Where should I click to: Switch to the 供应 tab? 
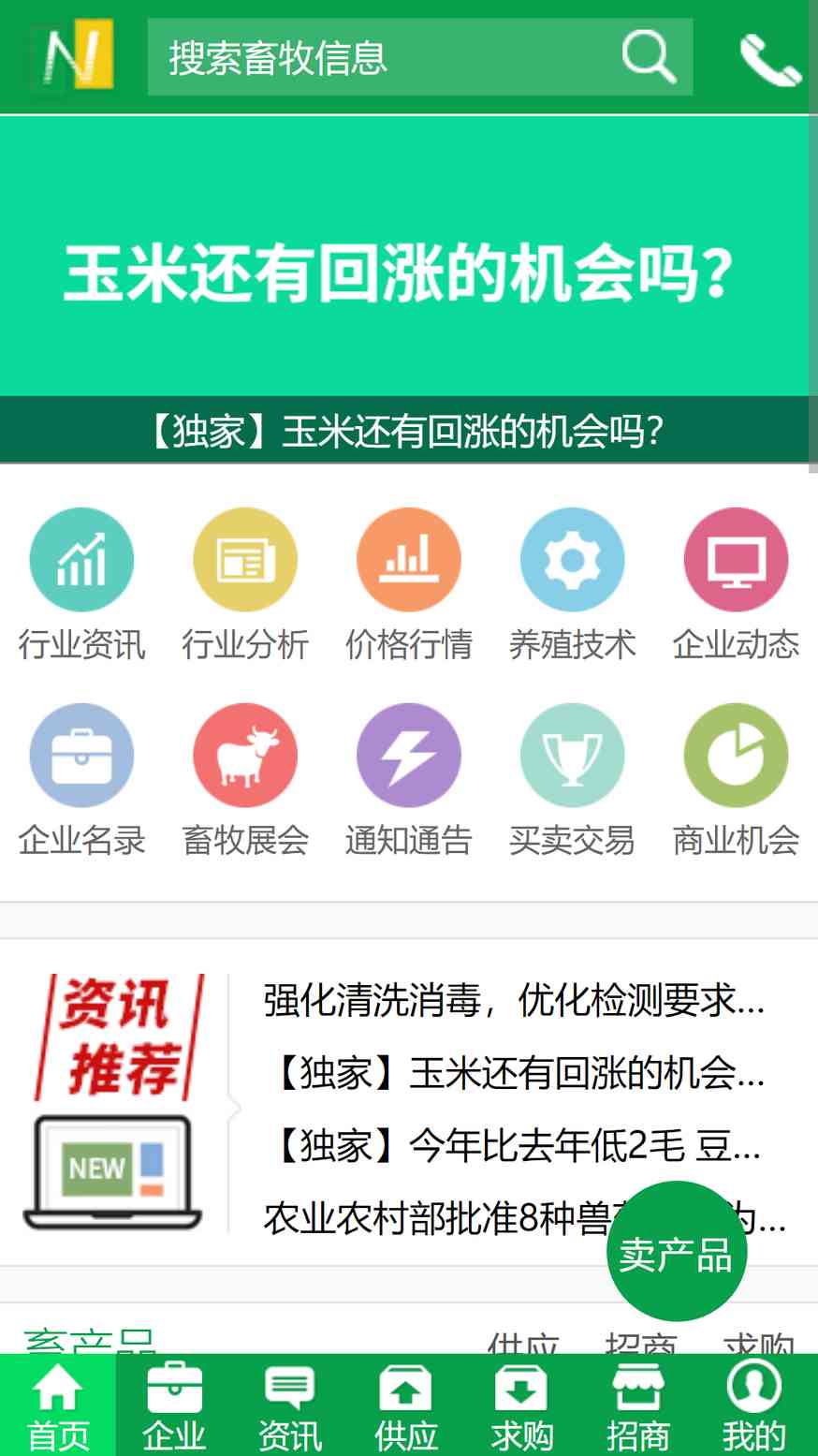pos(406,1405)
